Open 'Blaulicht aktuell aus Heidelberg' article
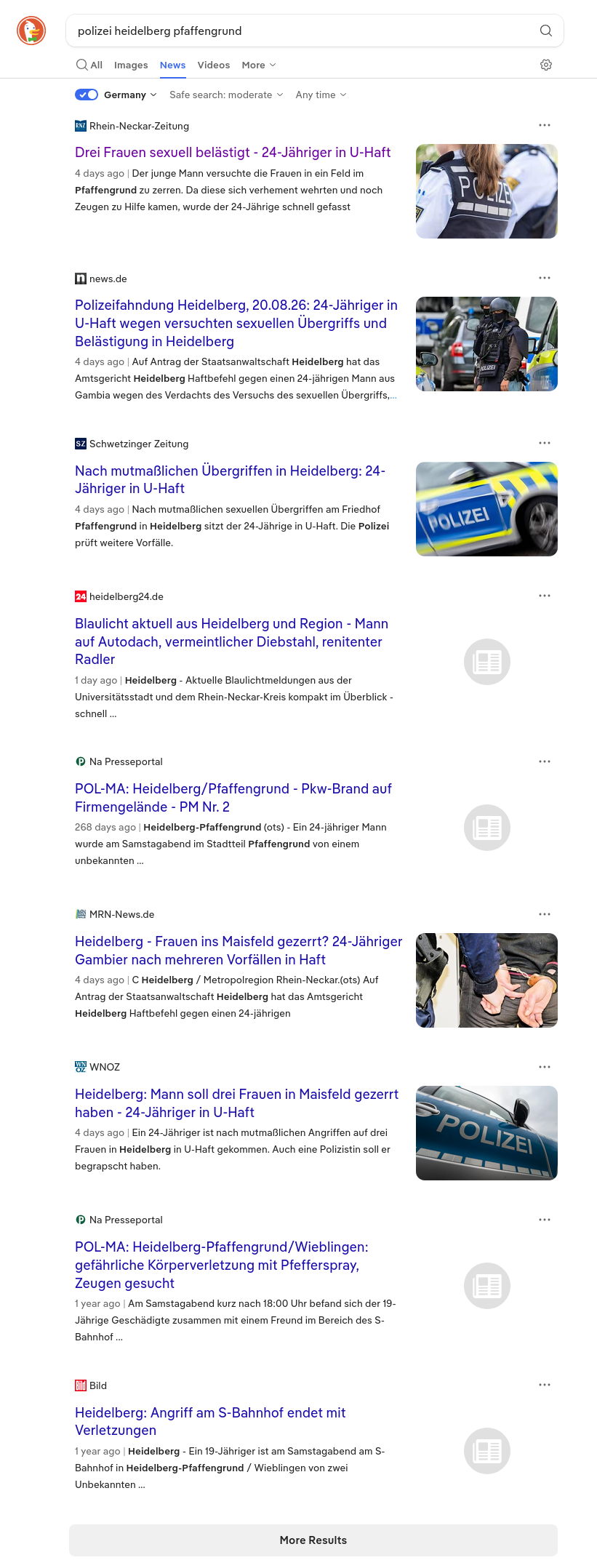 (x=232, y=641)
